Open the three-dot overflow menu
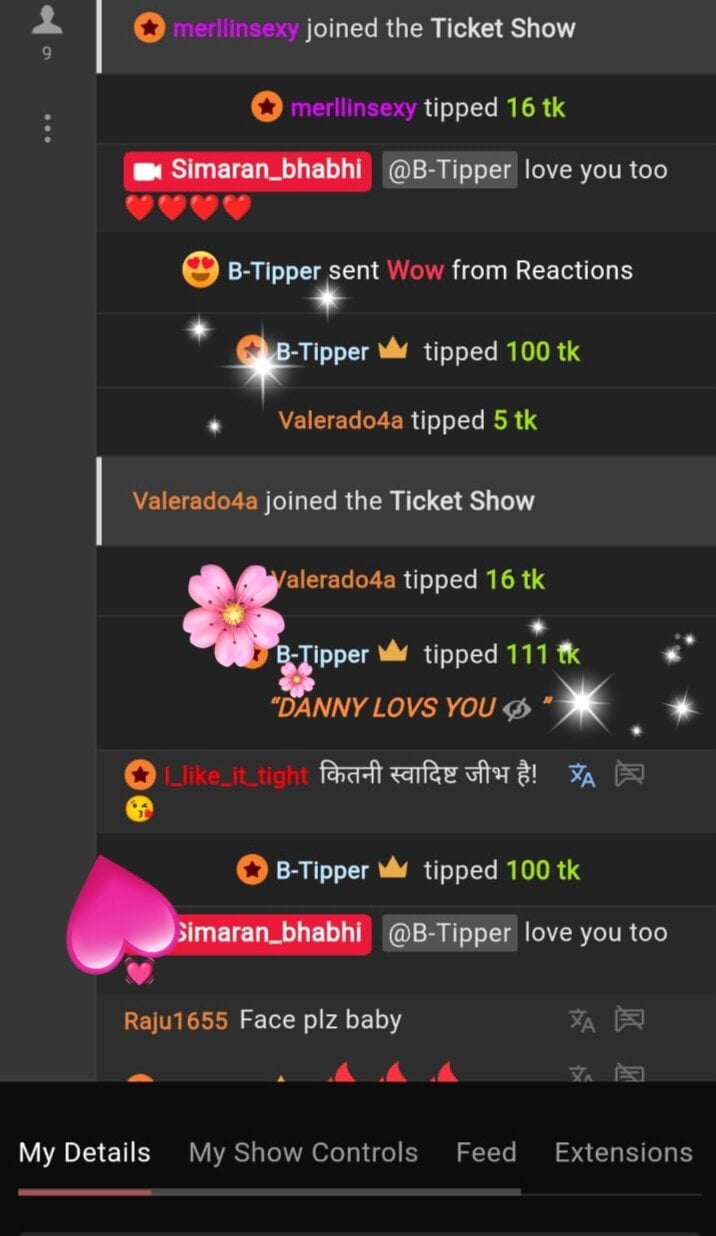Screen dimensions: 716x1236 click(47, 128)
